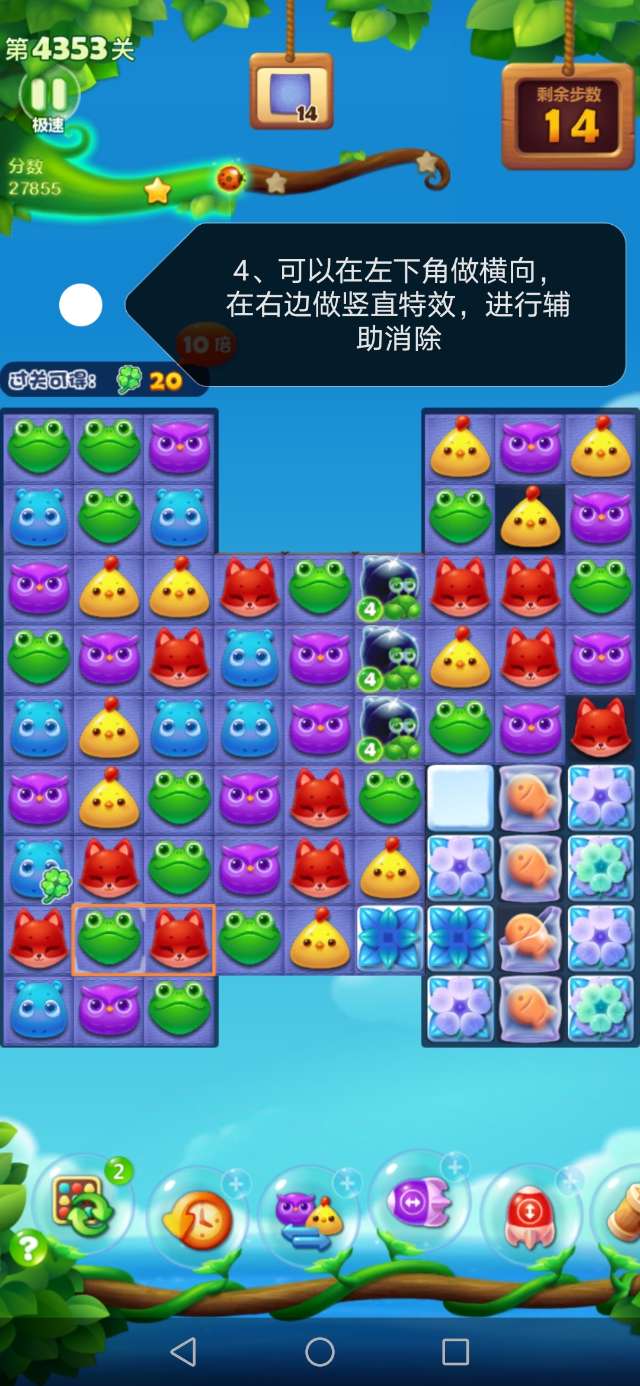Image resolution: width=640 pixels, height=1386 pixels.
Task: Go to the system home screen
Action: (x=320, y=1352)
